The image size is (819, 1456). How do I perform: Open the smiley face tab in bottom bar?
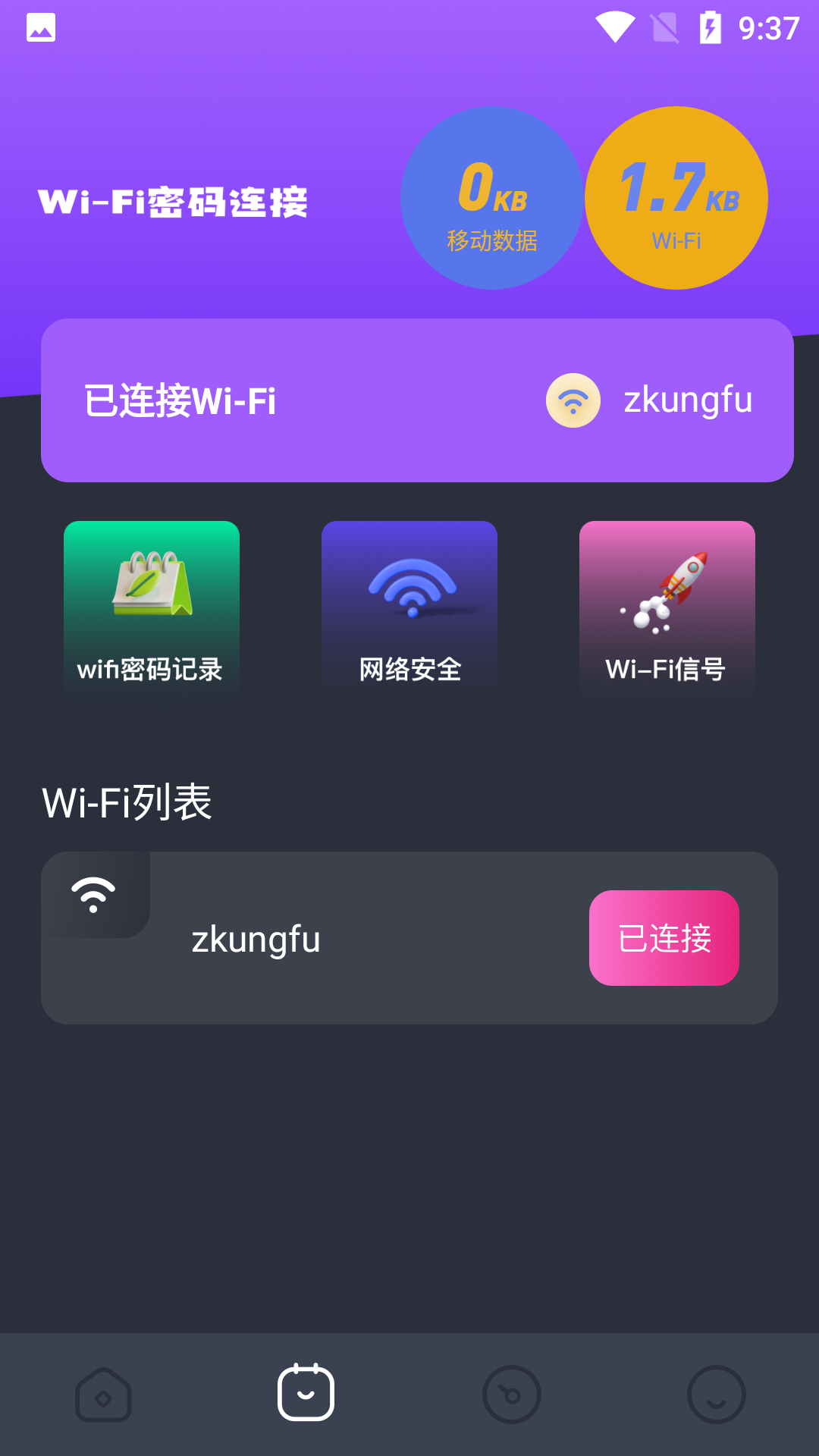716,1395
